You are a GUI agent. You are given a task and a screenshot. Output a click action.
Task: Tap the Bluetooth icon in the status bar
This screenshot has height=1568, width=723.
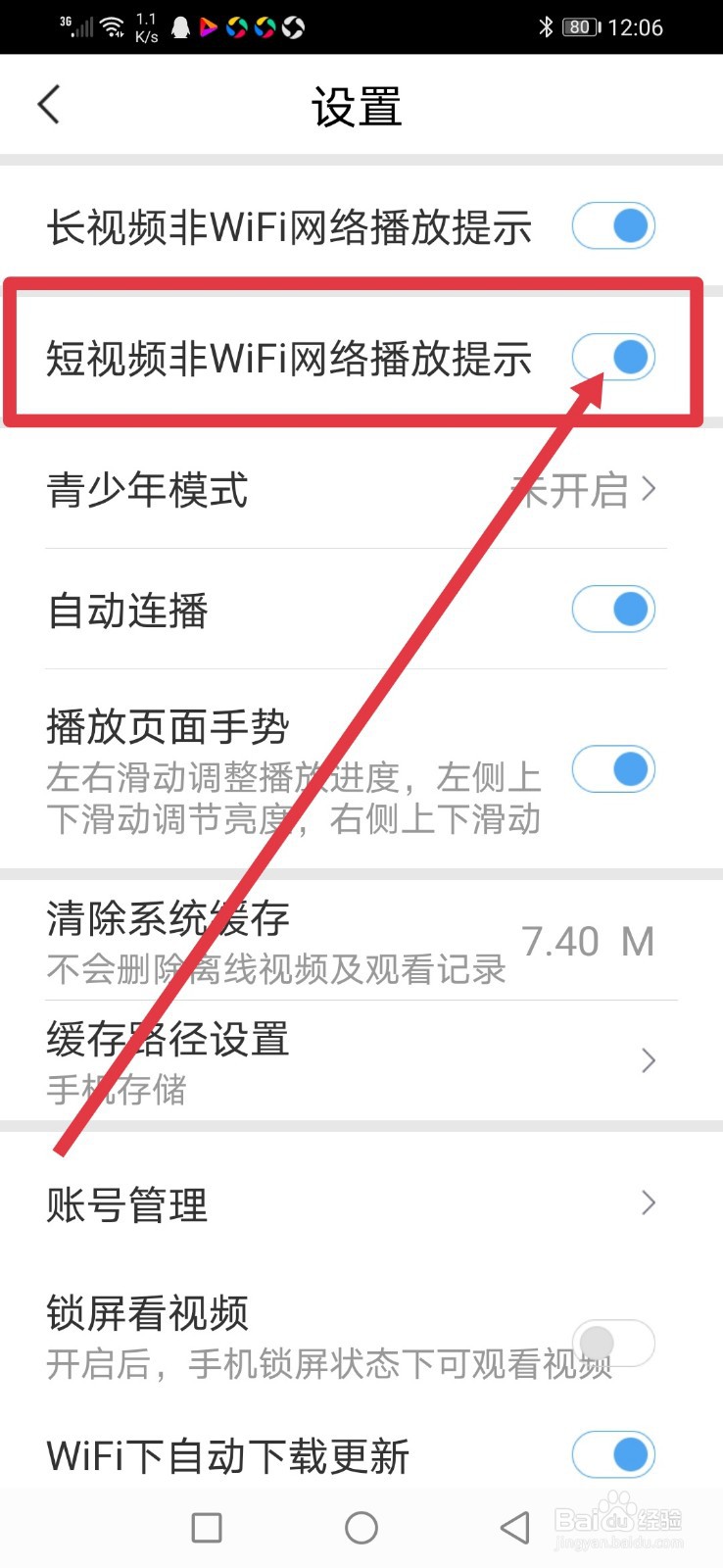(548, 26)
